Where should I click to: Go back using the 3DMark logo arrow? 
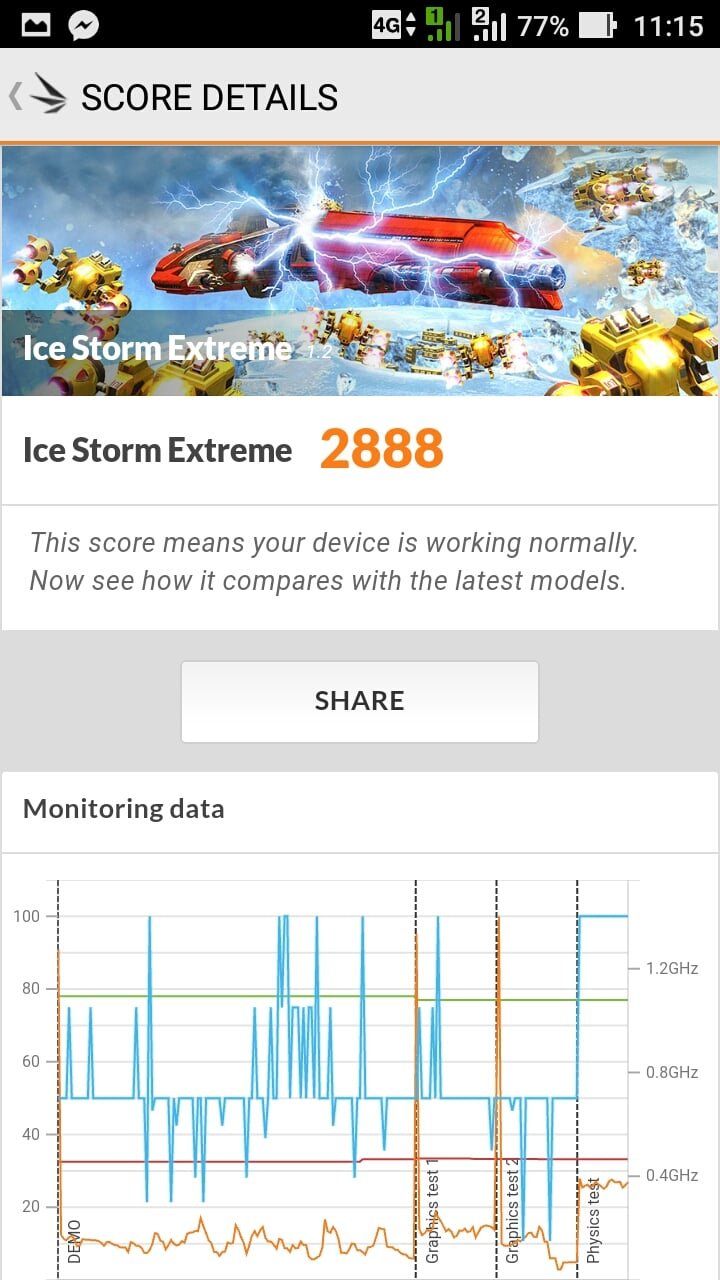tap(38, 96)
